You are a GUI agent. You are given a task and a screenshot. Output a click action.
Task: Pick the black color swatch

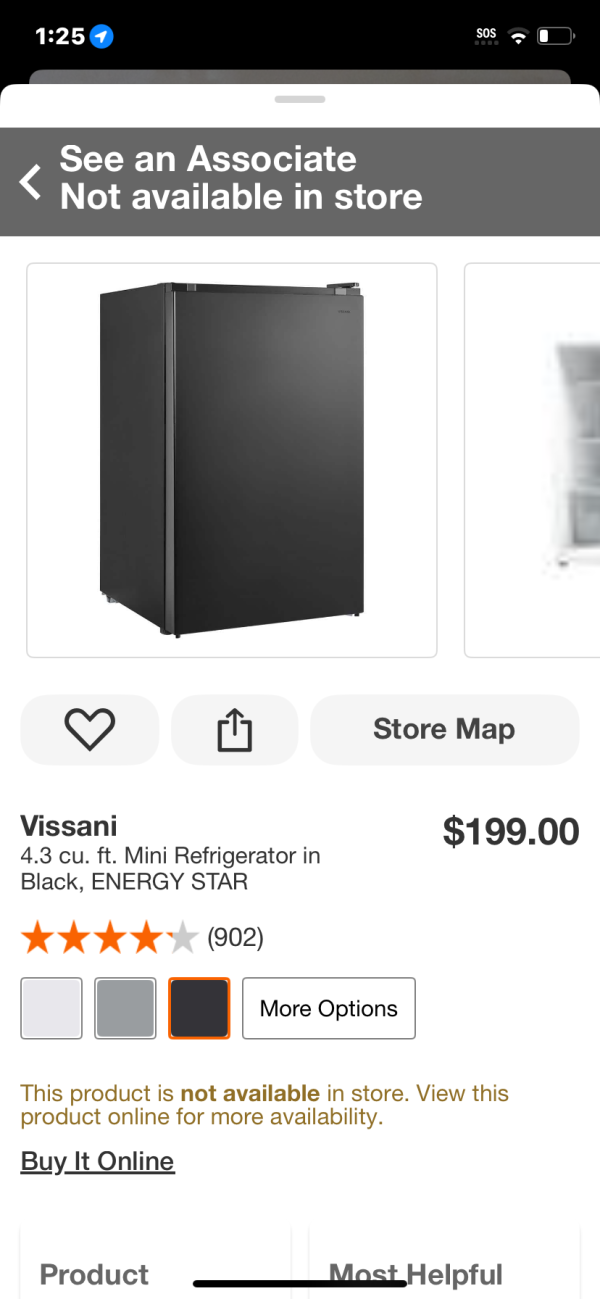(199, 1008)
